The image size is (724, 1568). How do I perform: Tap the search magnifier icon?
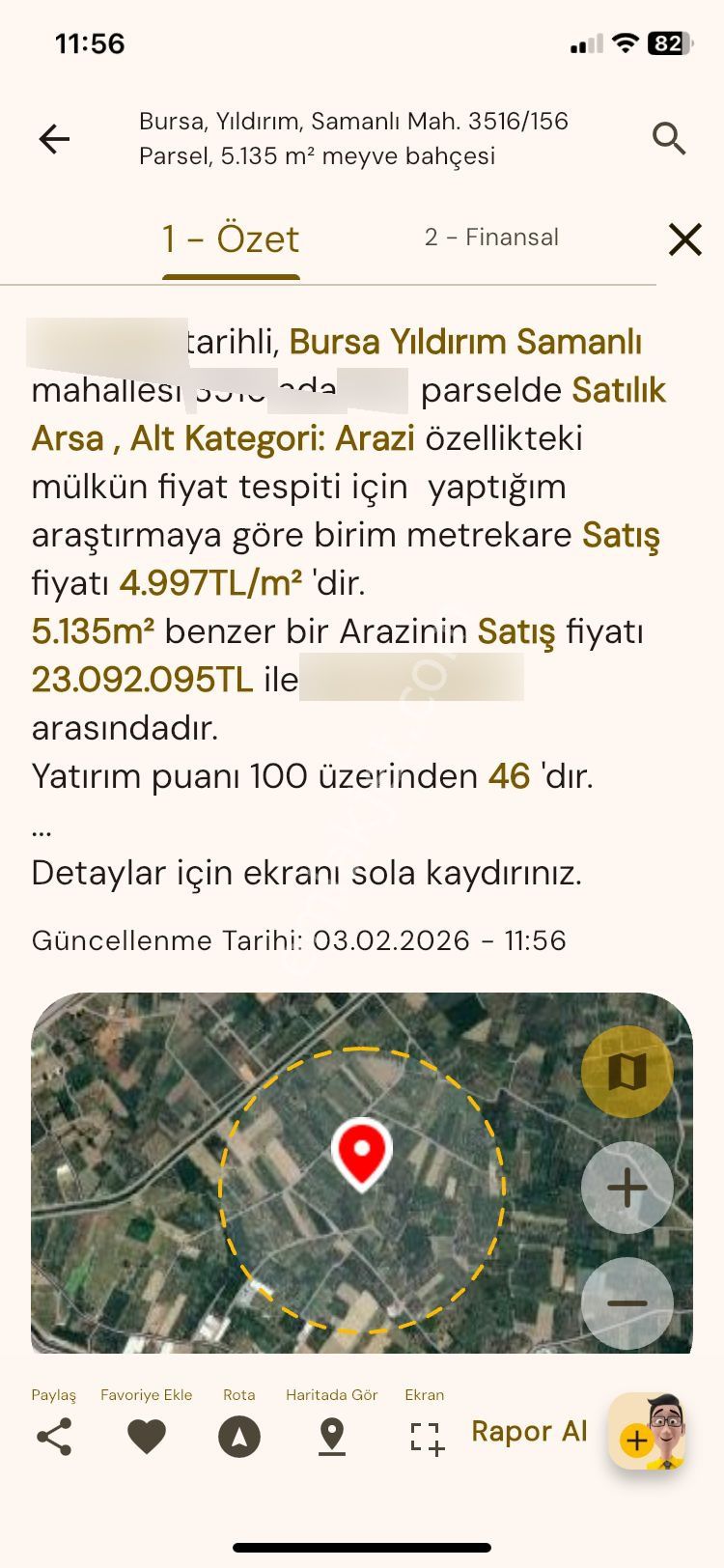tap(669, 140)
